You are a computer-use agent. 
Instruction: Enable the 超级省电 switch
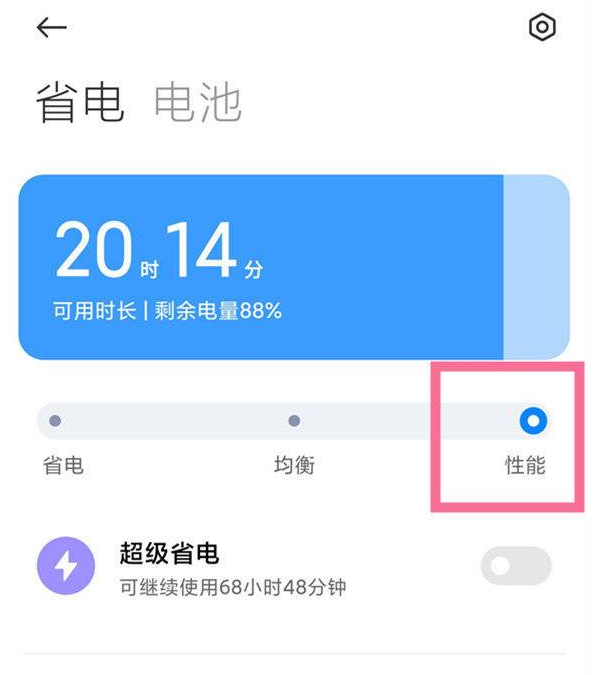click(515, 566)
